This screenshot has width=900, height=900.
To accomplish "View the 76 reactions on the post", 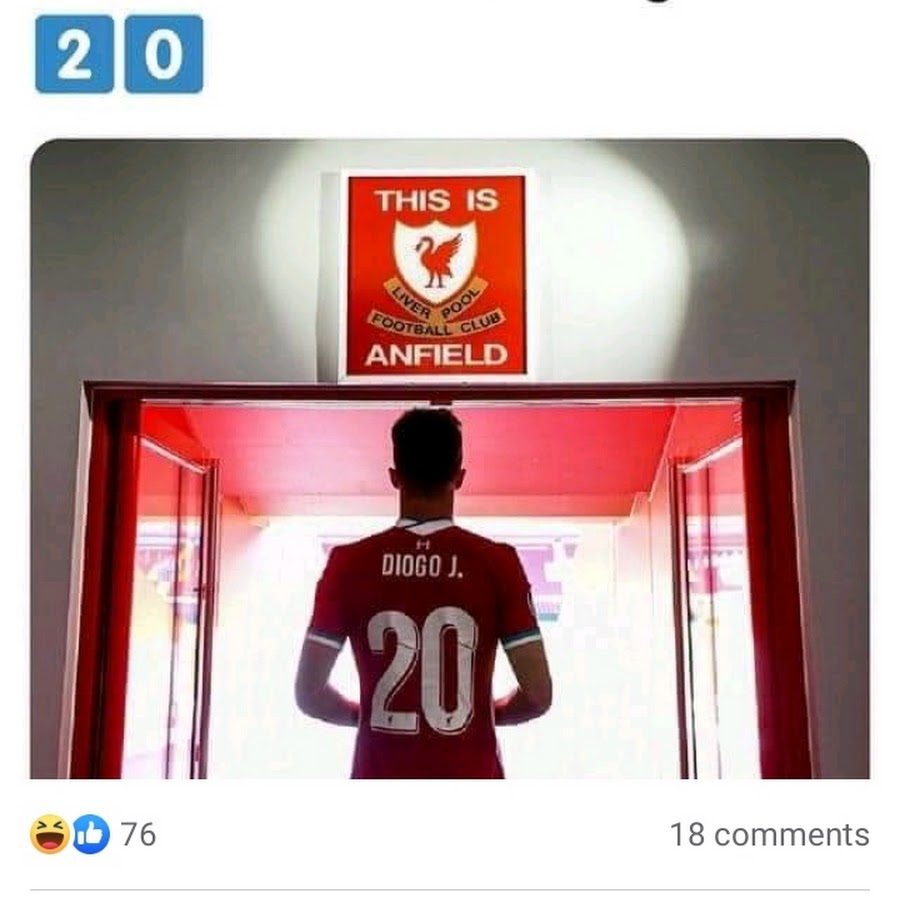I will (94, 834).
